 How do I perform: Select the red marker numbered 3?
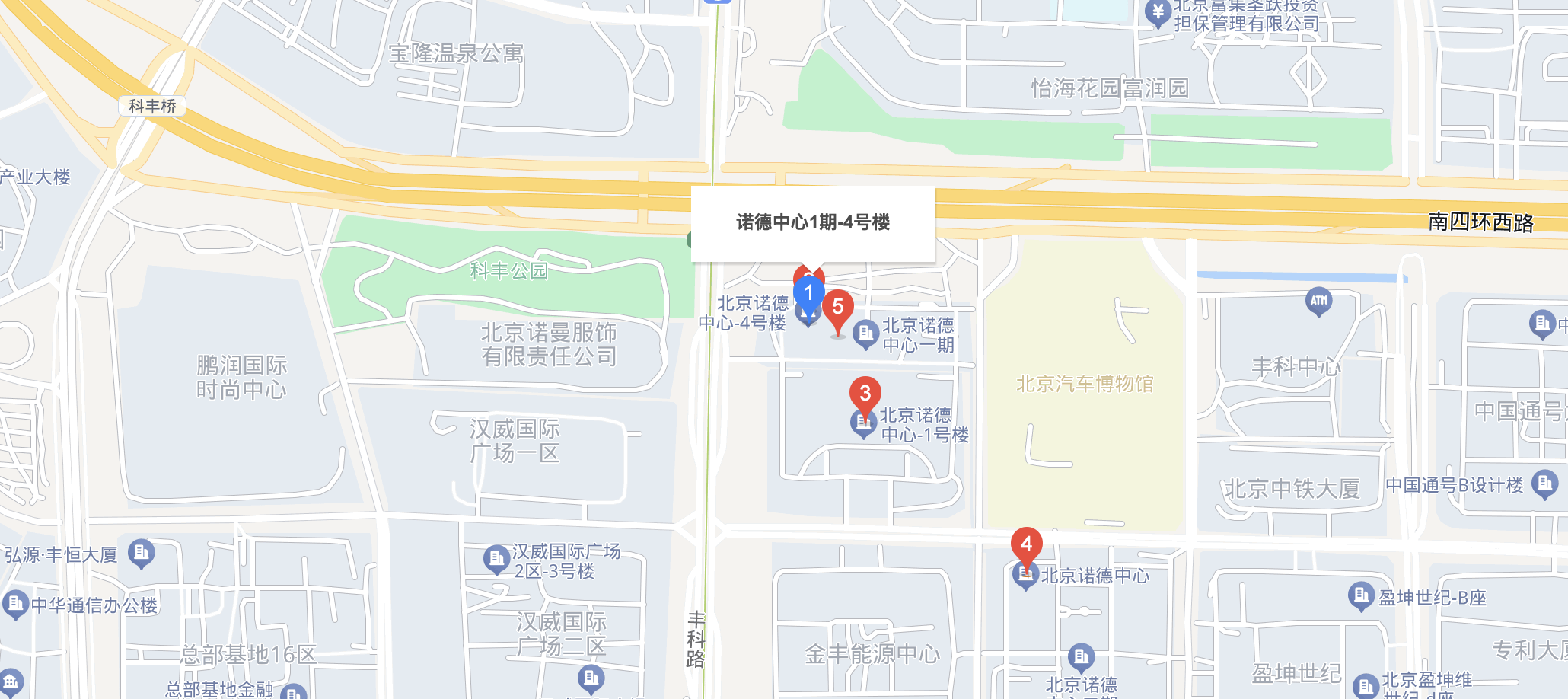click(x=865, y=394)
